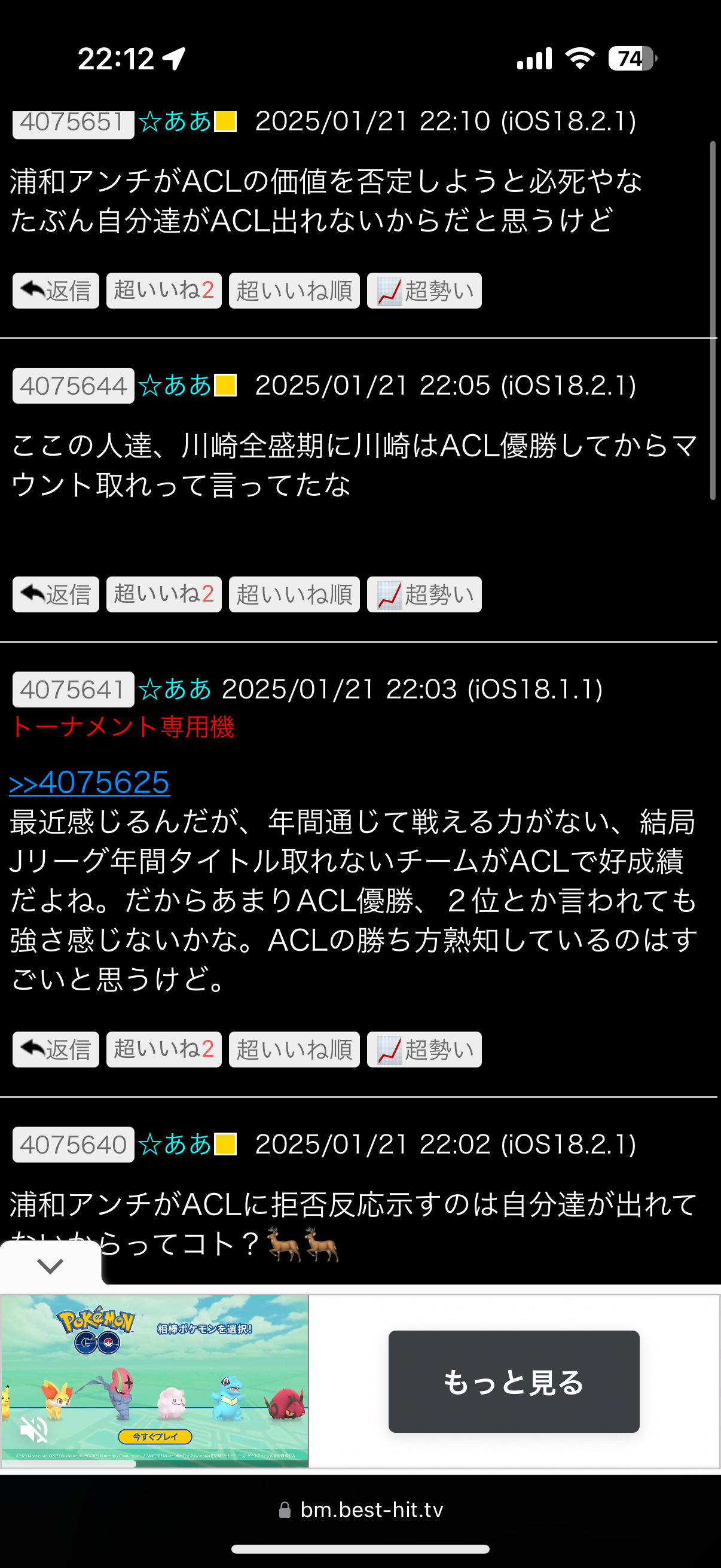
Task: Select post number 4075640
Action: point(73,1145)
